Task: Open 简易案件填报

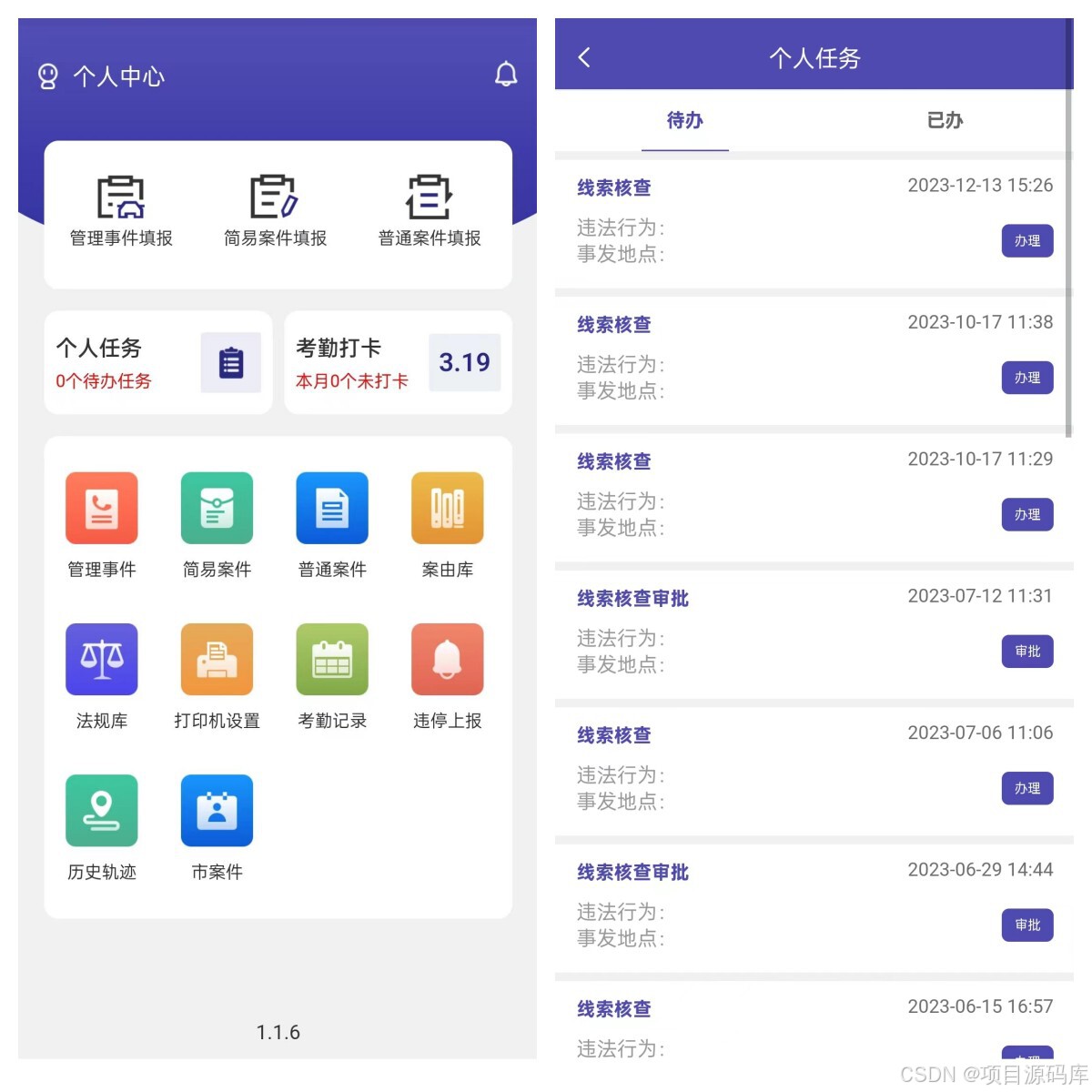Action: coord(275,211)
